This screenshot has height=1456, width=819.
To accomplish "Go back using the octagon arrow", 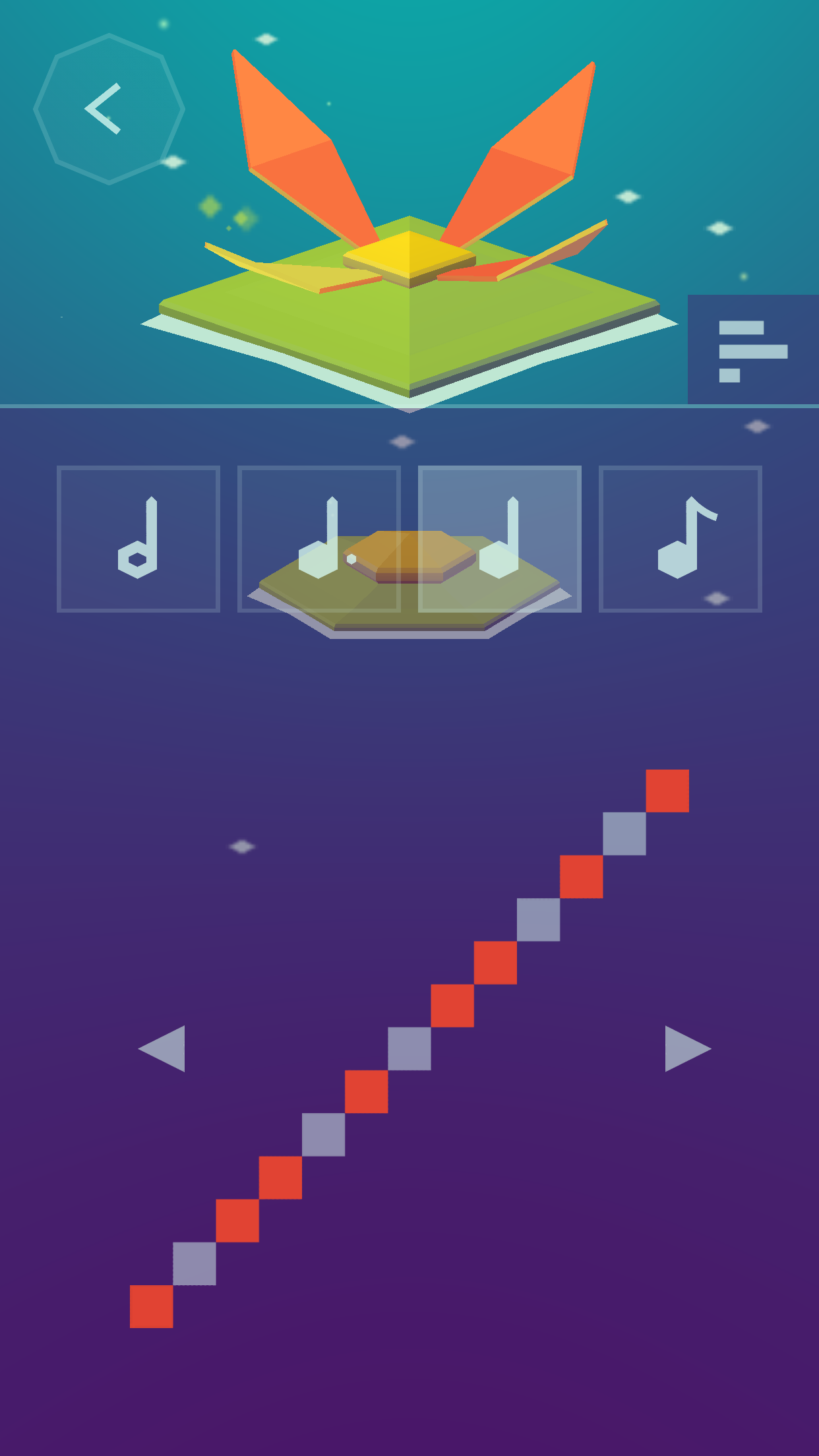I will pyautogui.click(x=109, y=109).
